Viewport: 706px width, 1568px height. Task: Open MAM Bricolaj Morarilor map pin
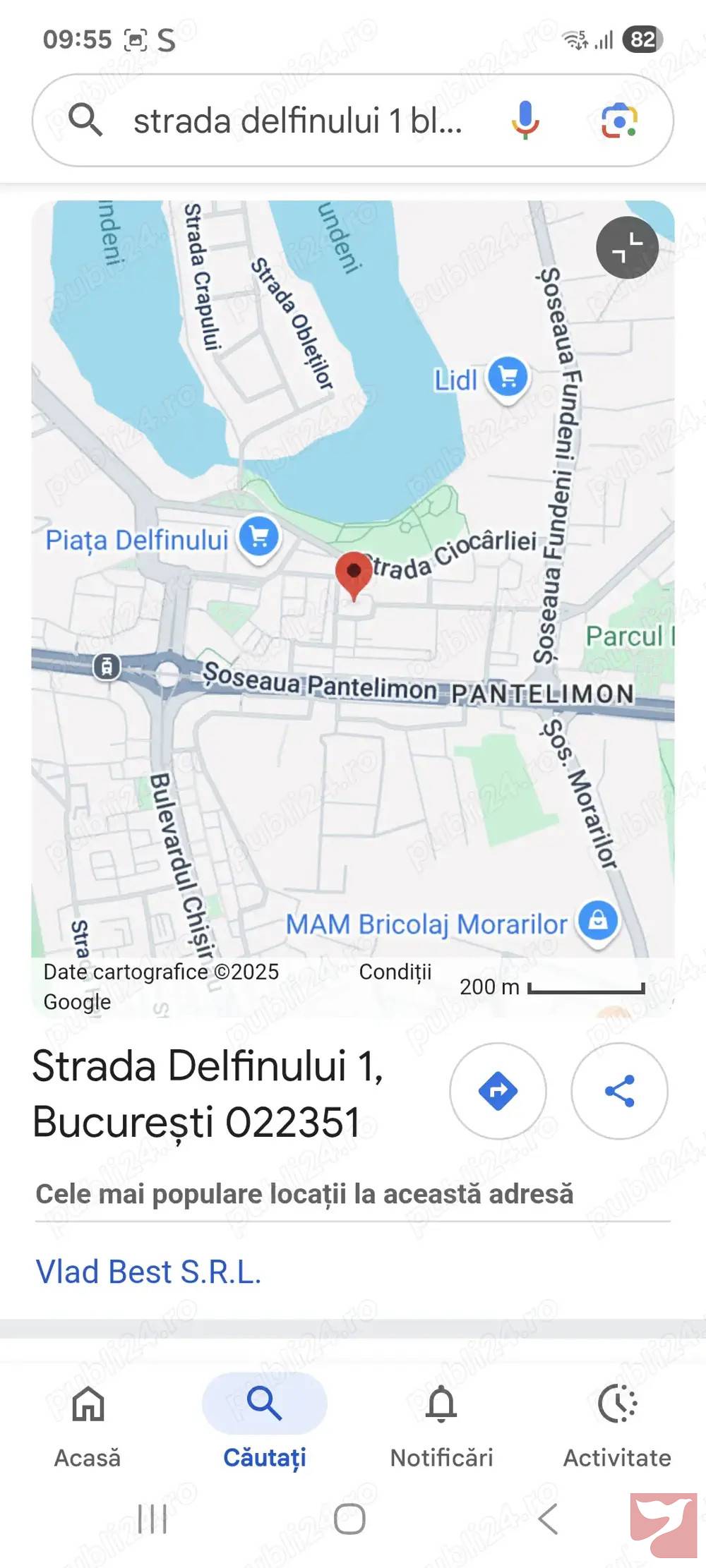(598, 922)
